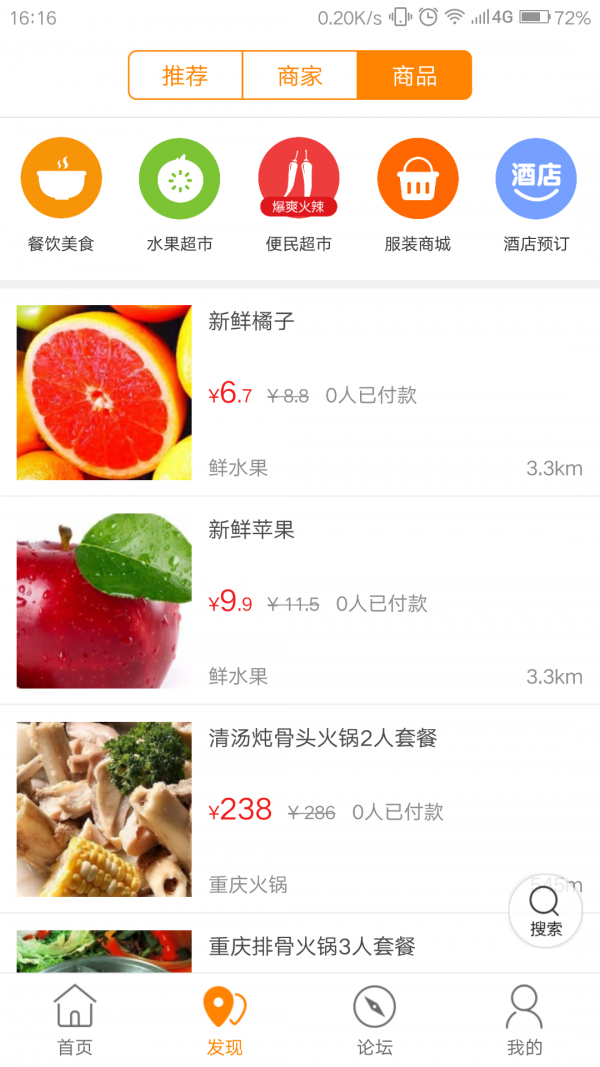
Task: Open the 便民超市 category
Action: [299, 194]
